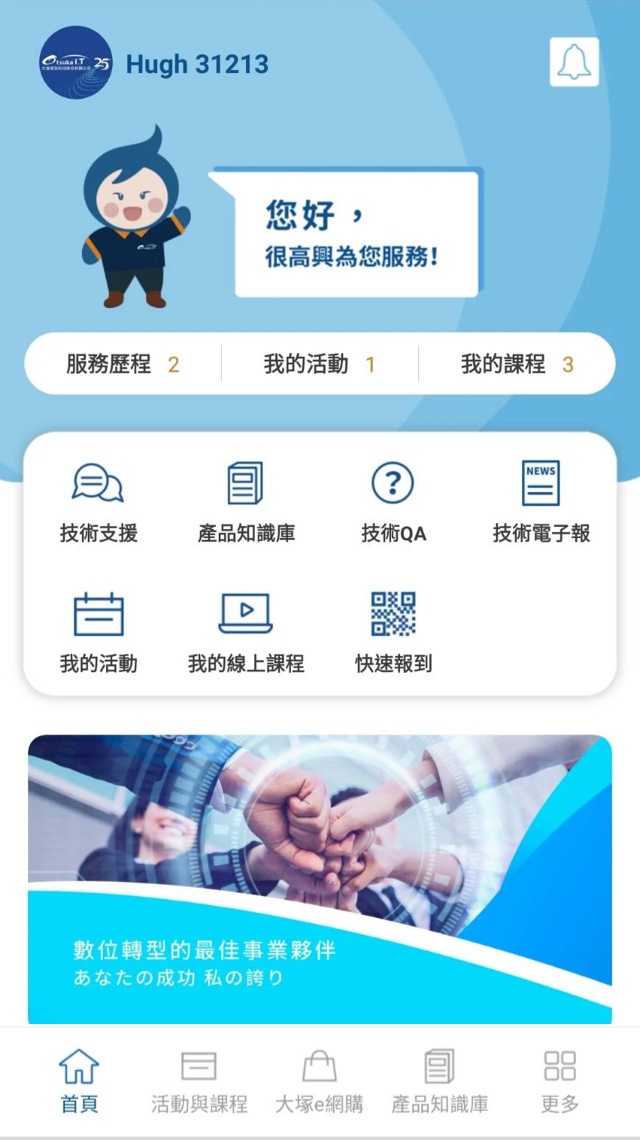The height and width of the screenshot is (1140, 640).
Task: Switch to the 首頁 home tab
Action: tap(79, 1082)
